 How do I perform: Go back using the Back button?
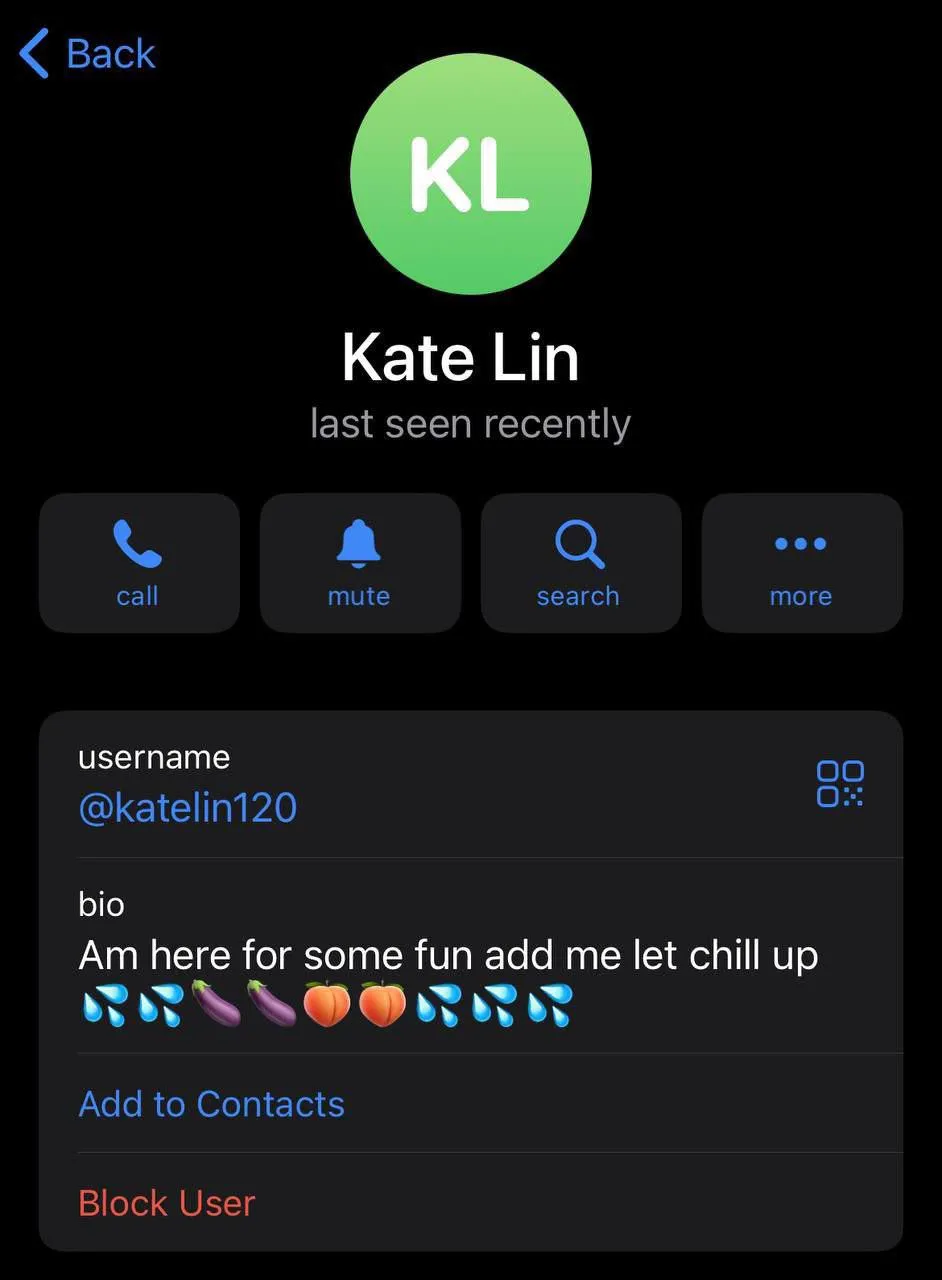point(88,54)
